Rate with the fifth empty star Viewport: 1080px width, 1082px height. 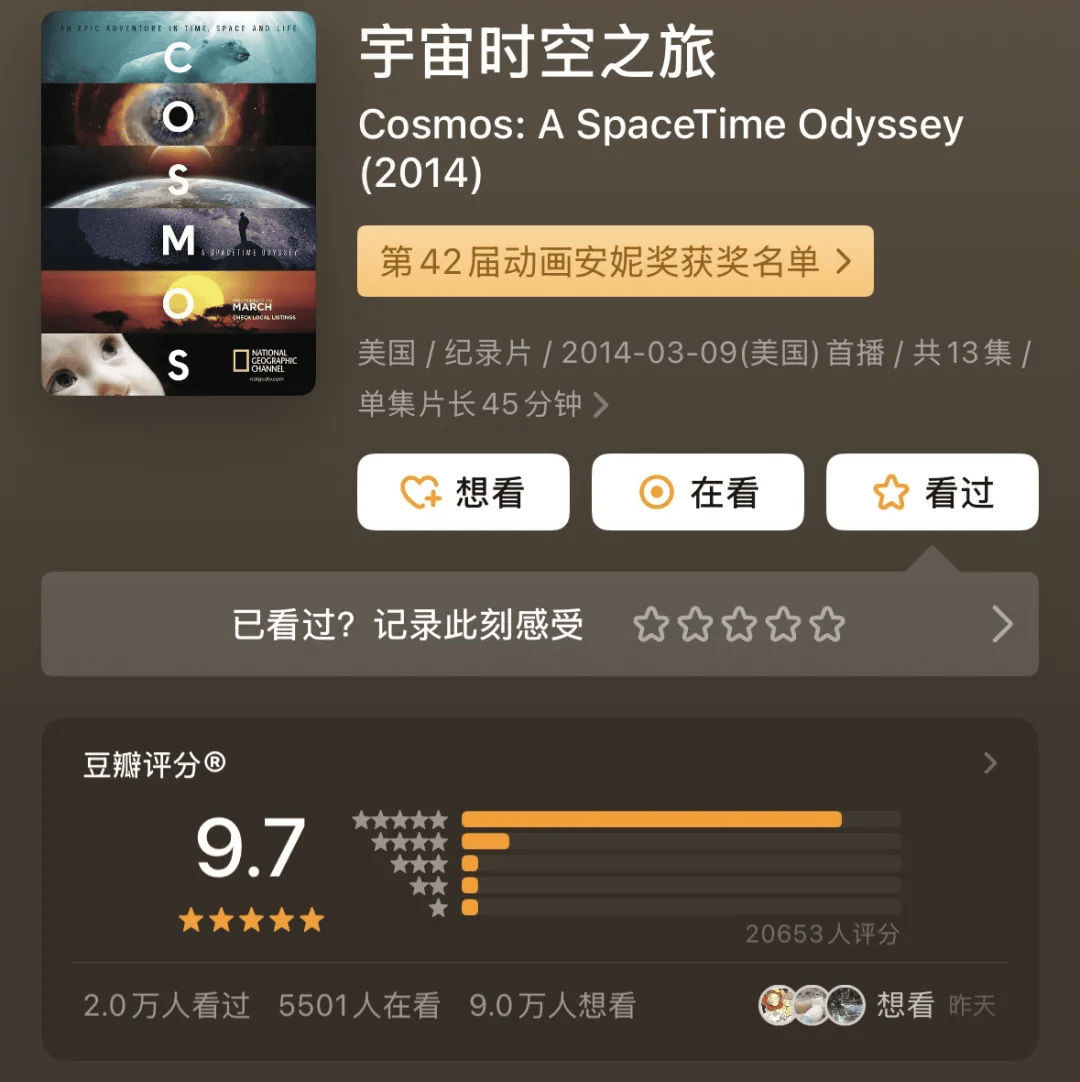[x=827, y=625]
